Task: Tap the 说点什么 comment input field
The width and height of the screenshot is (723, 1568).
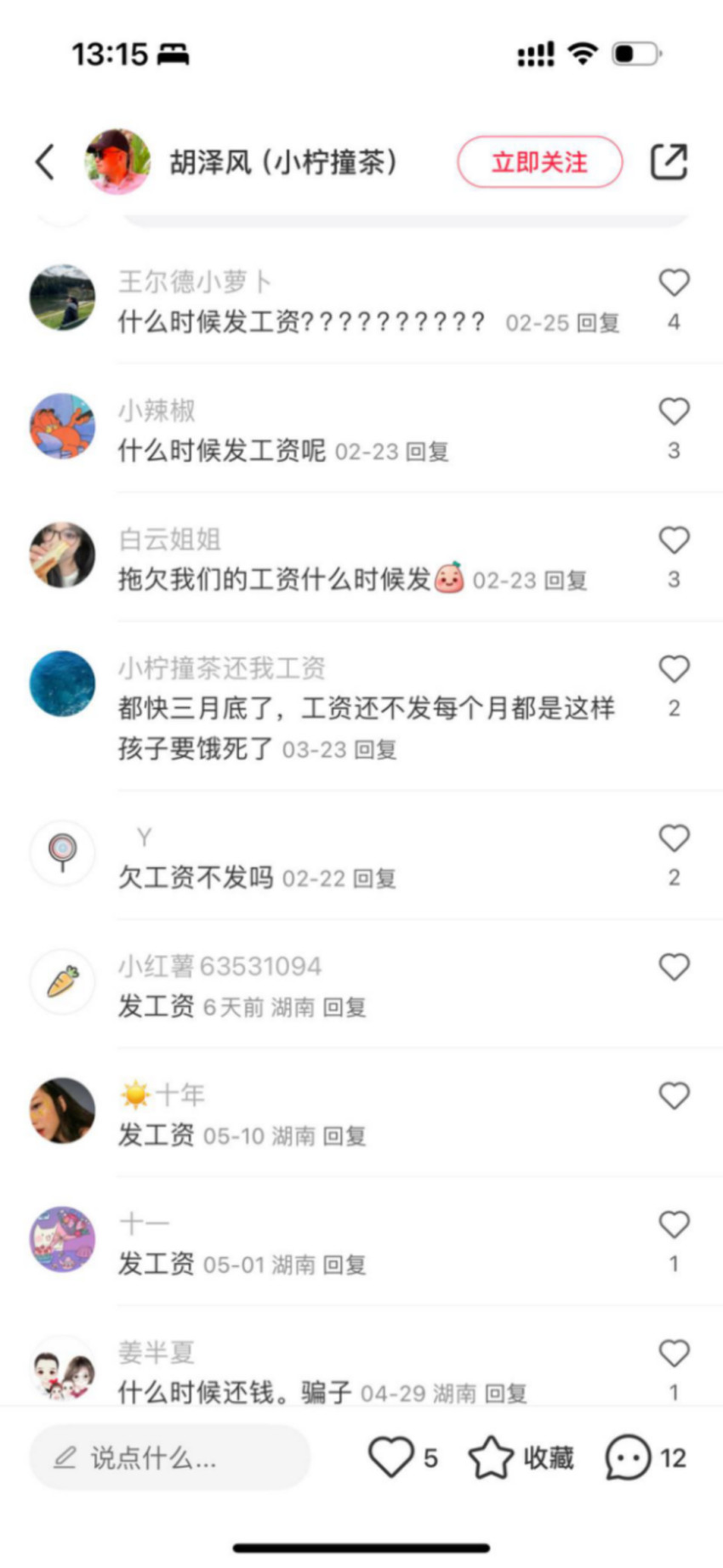Action: tap(170, 1457)
